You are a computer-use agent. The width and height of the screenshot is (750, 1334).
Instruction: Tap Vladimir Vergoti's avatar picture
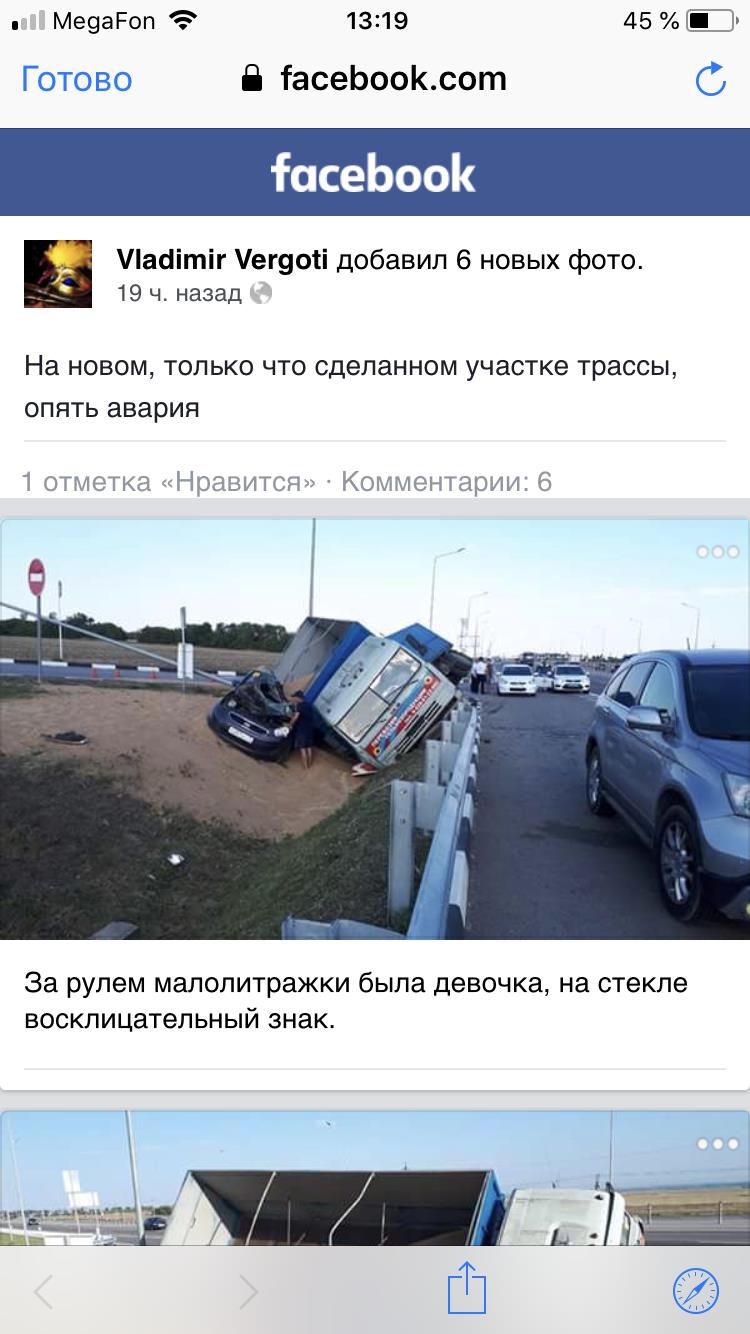[x=58, y=274]
